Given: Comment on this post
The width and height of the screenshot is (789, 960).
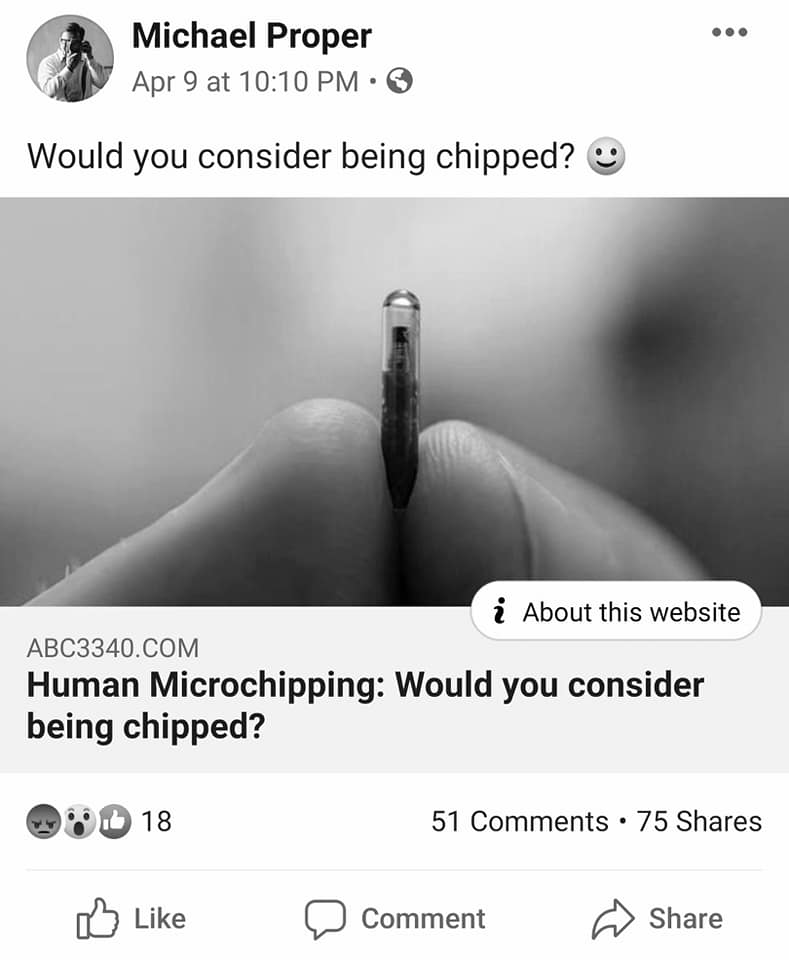Looking at the screenshot, I should pyautogui.click(x=396, y=918).
